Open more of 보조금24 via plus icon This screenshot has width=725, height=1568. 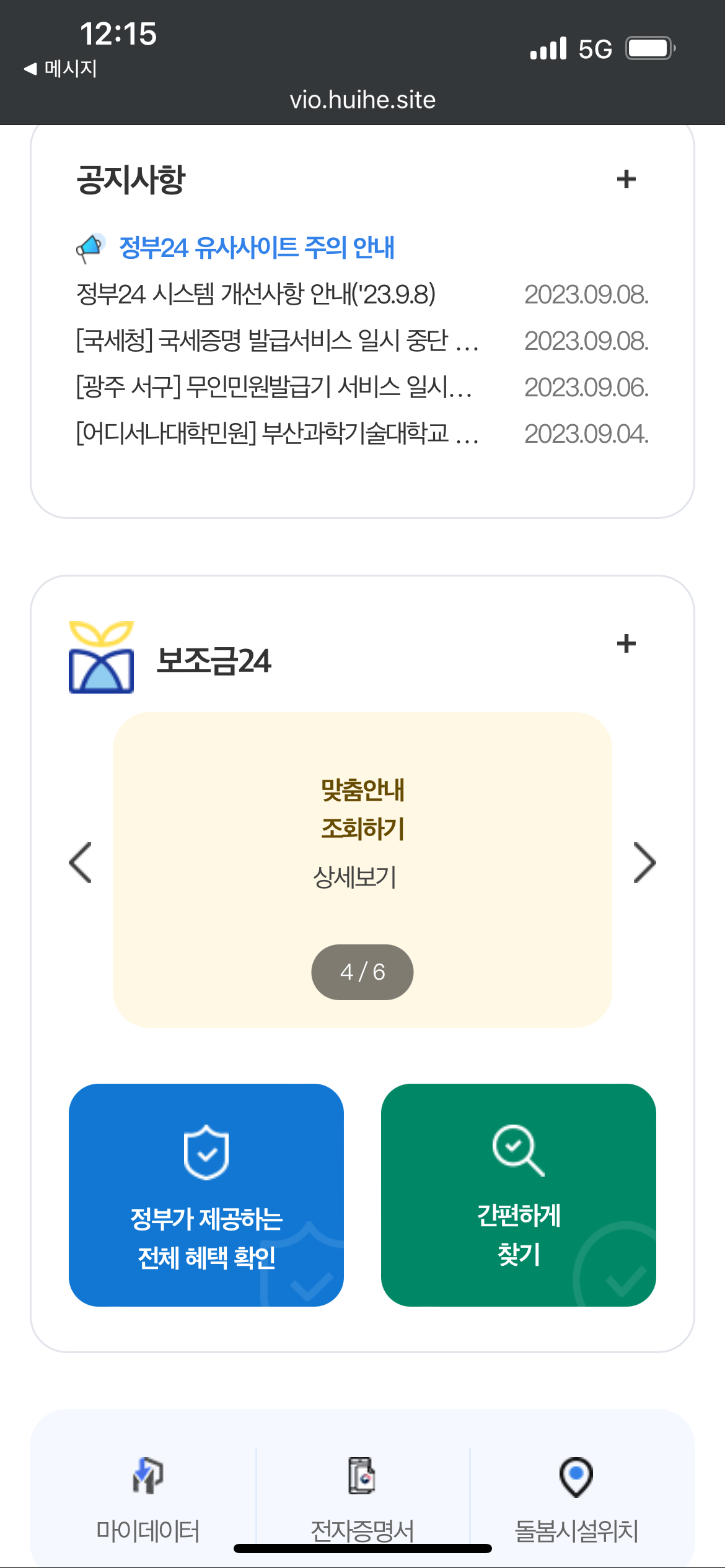(626, 643)
